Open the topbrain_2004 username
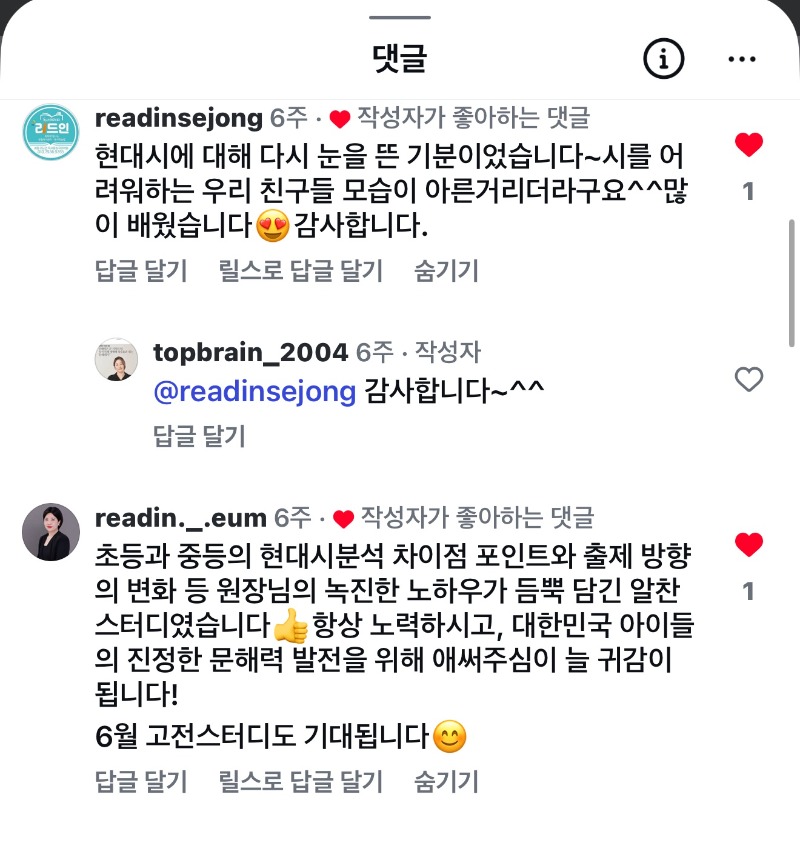The height and width of the screenshot is (845, 800). pyautogui.click(x=250, y=352)
